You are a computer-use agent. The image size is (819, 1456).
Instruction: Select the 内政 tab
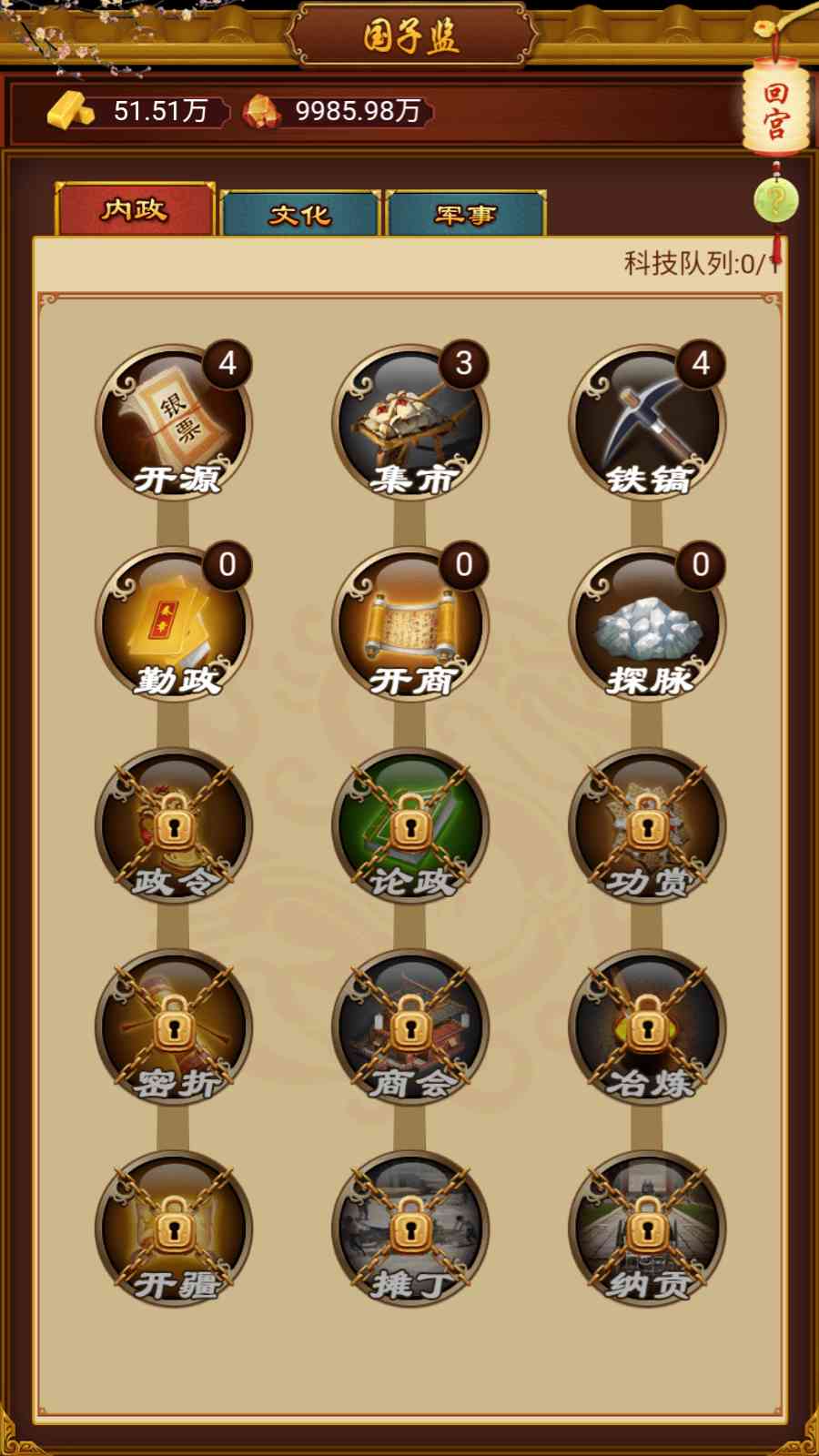[135, 210]
